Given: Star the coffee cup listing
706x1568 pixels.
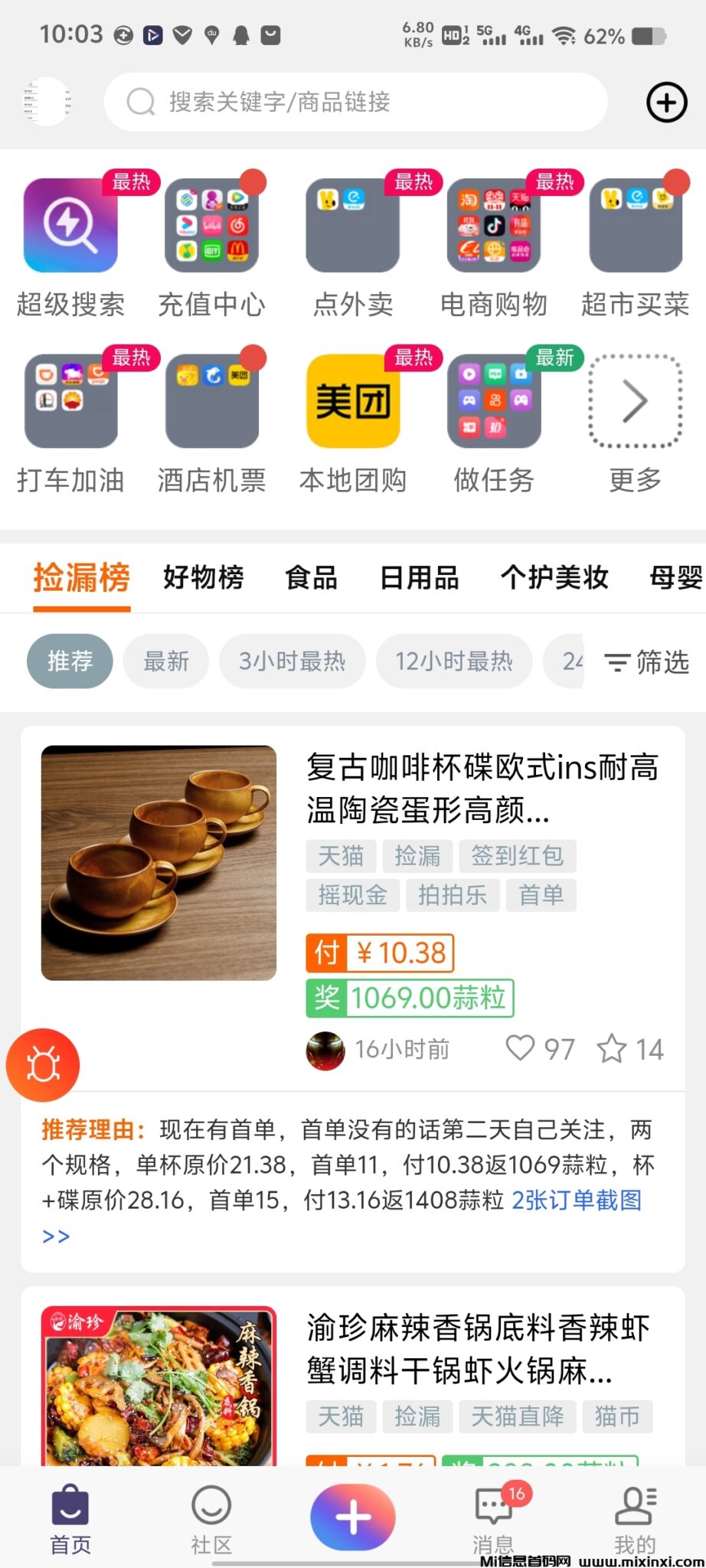Looking at the screenshot, I should point(613,1049).
